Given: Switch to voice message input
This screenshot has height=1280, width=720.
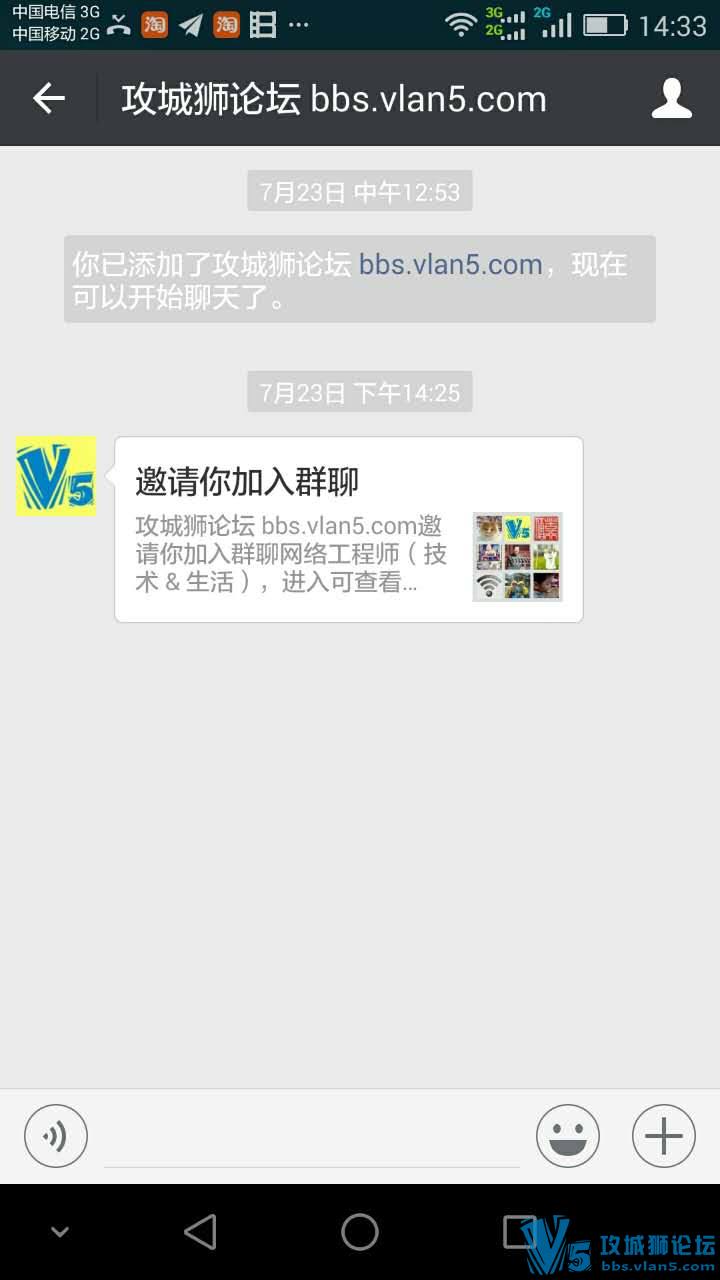Looking at the screenshot, I should (56, 1136).
